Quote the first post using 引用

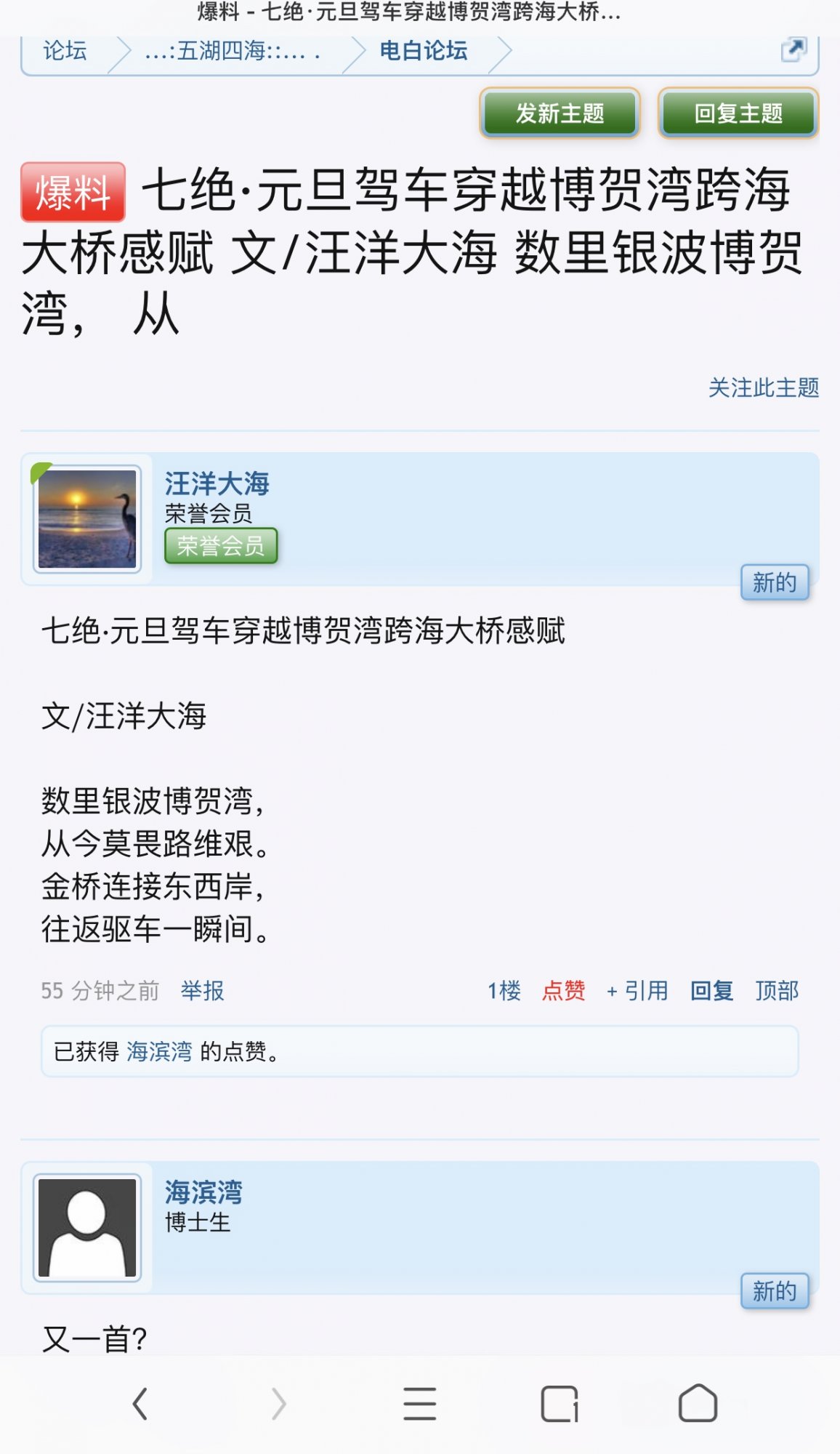point(637,990)
